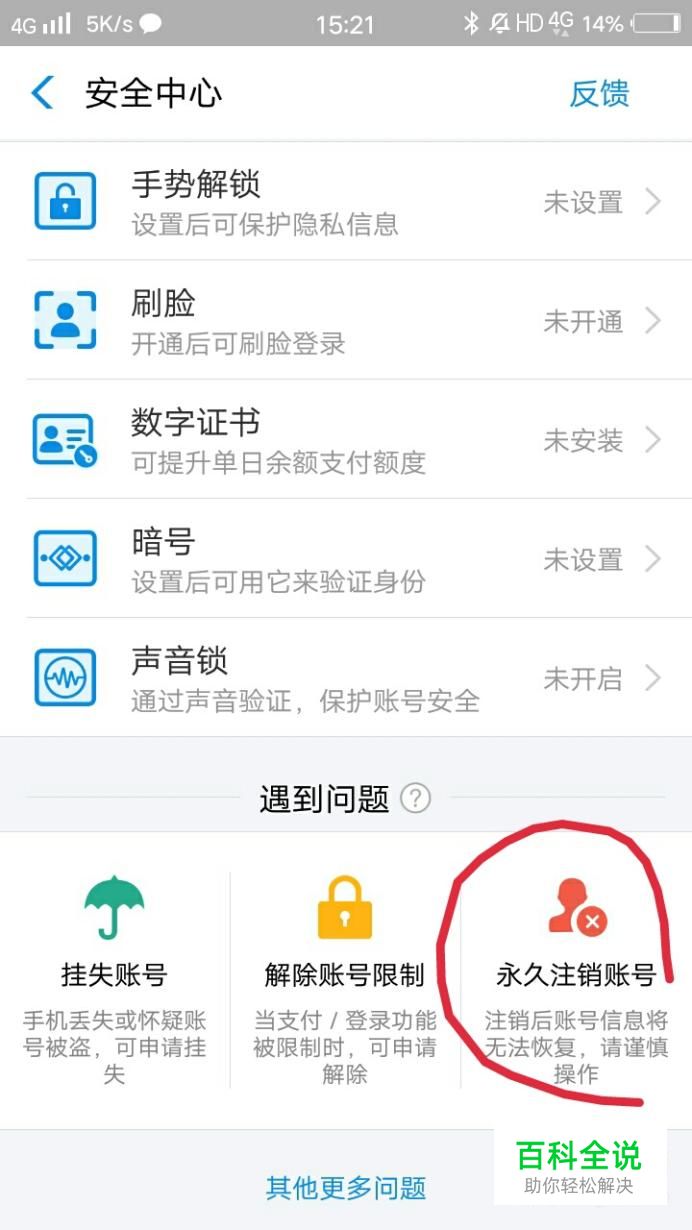Open the 反馈 feedback page

pos(598,93)
